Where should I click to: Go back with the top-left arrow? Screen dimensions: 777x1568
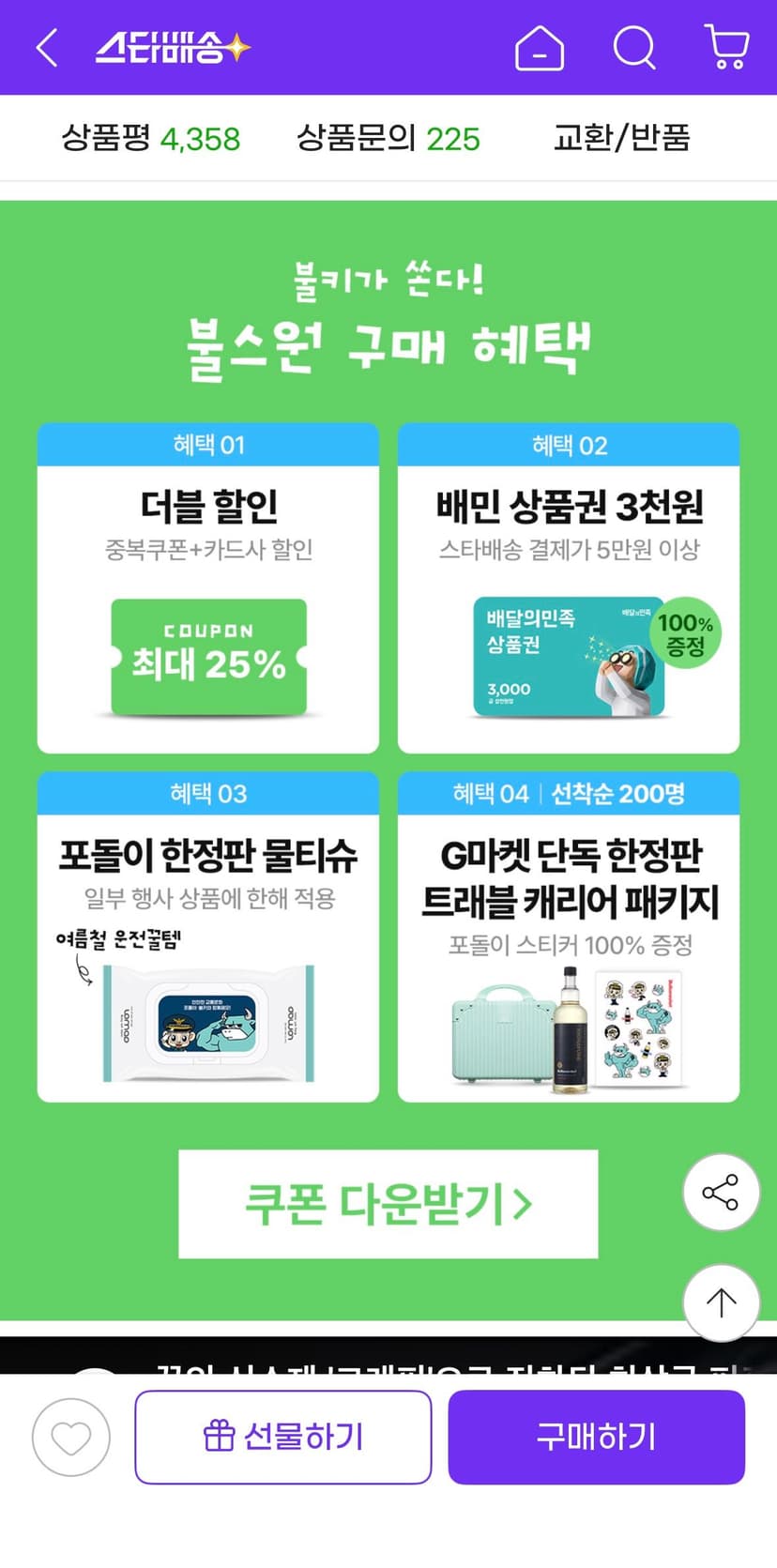coord(47,47)
